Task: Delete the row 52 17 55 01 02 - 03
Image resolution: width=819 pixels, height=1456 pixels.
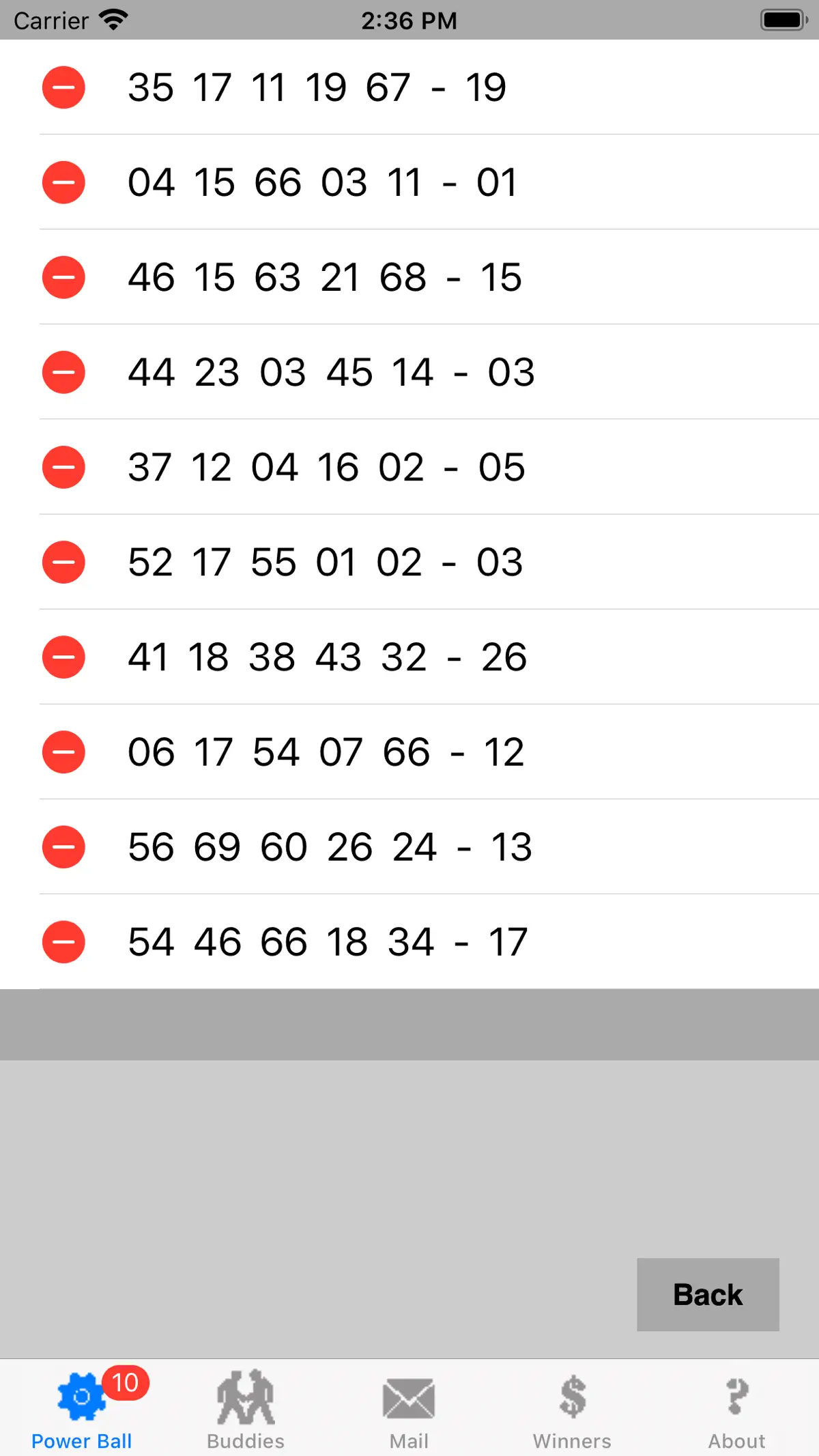Action: click(63, 562)
